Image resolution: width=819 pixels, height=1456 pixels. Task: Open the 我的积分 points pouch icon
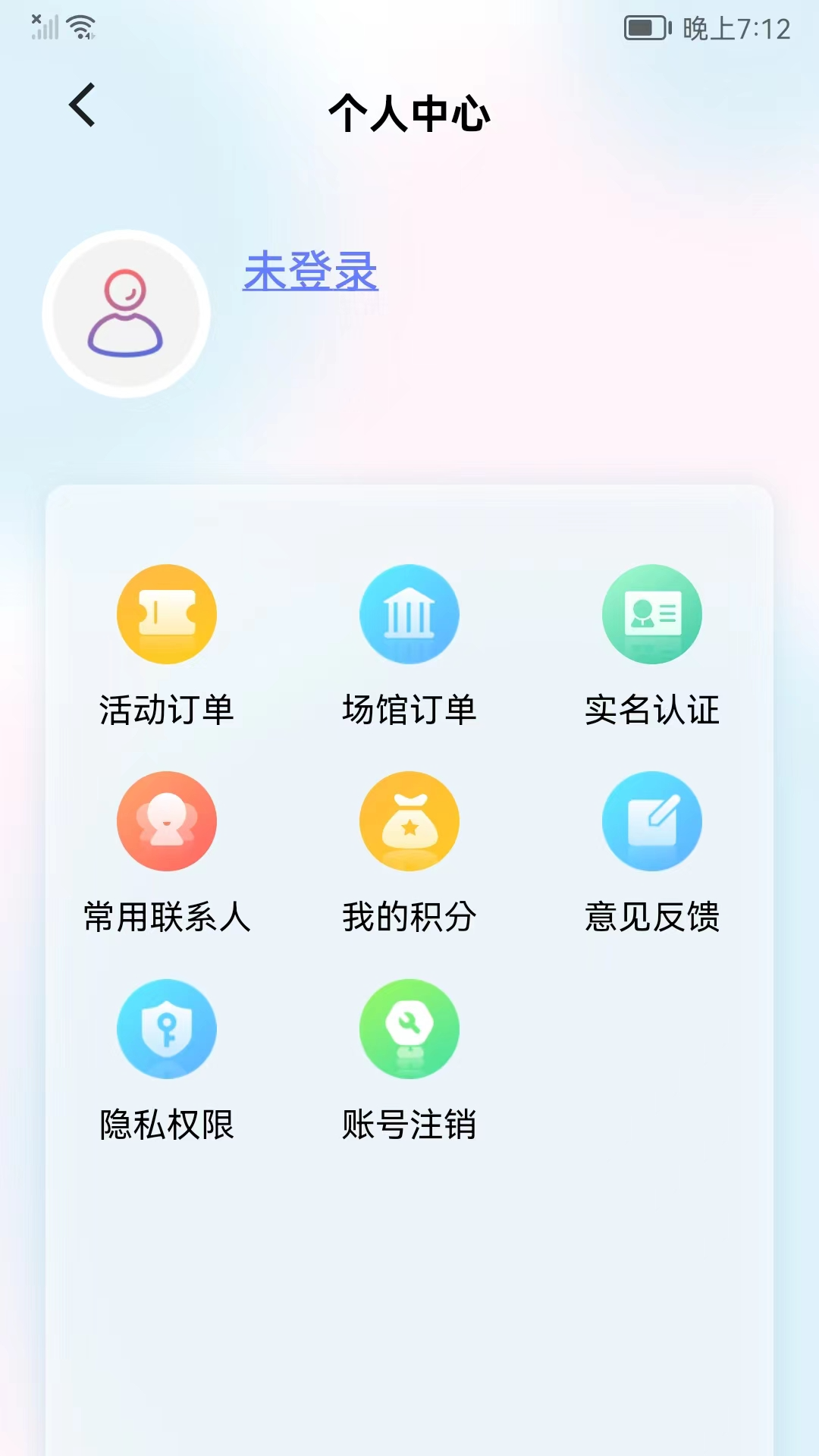point(409,821)
